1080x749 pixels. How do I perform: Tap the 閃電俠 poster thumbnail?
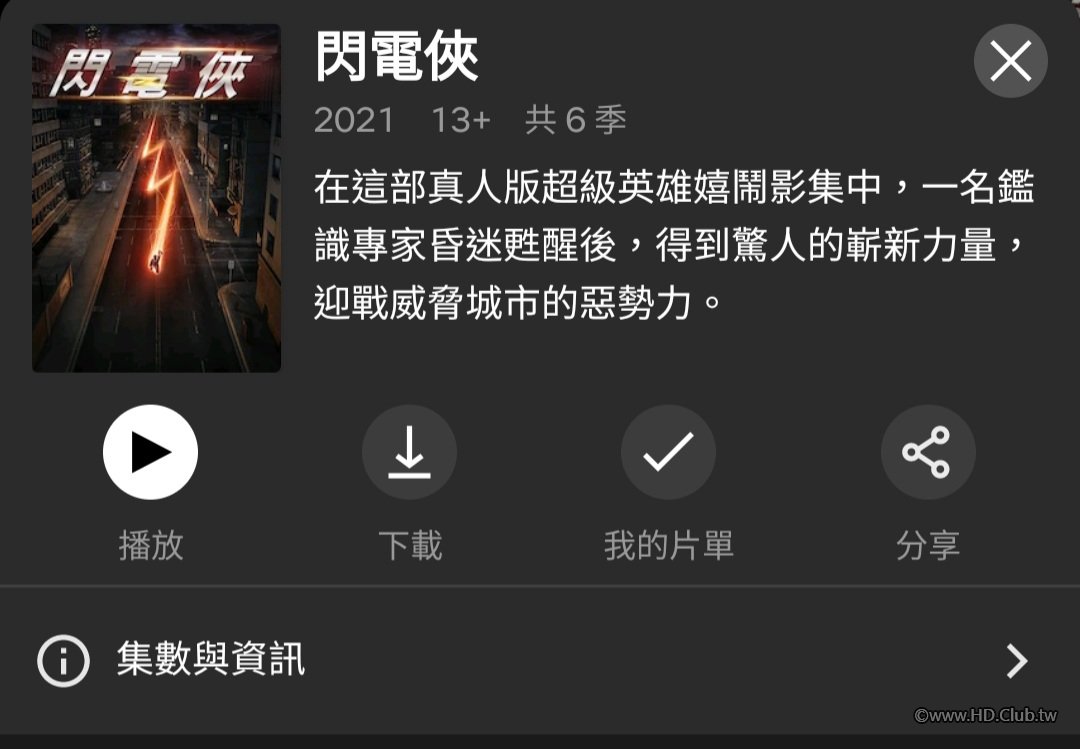pos(156,198)
